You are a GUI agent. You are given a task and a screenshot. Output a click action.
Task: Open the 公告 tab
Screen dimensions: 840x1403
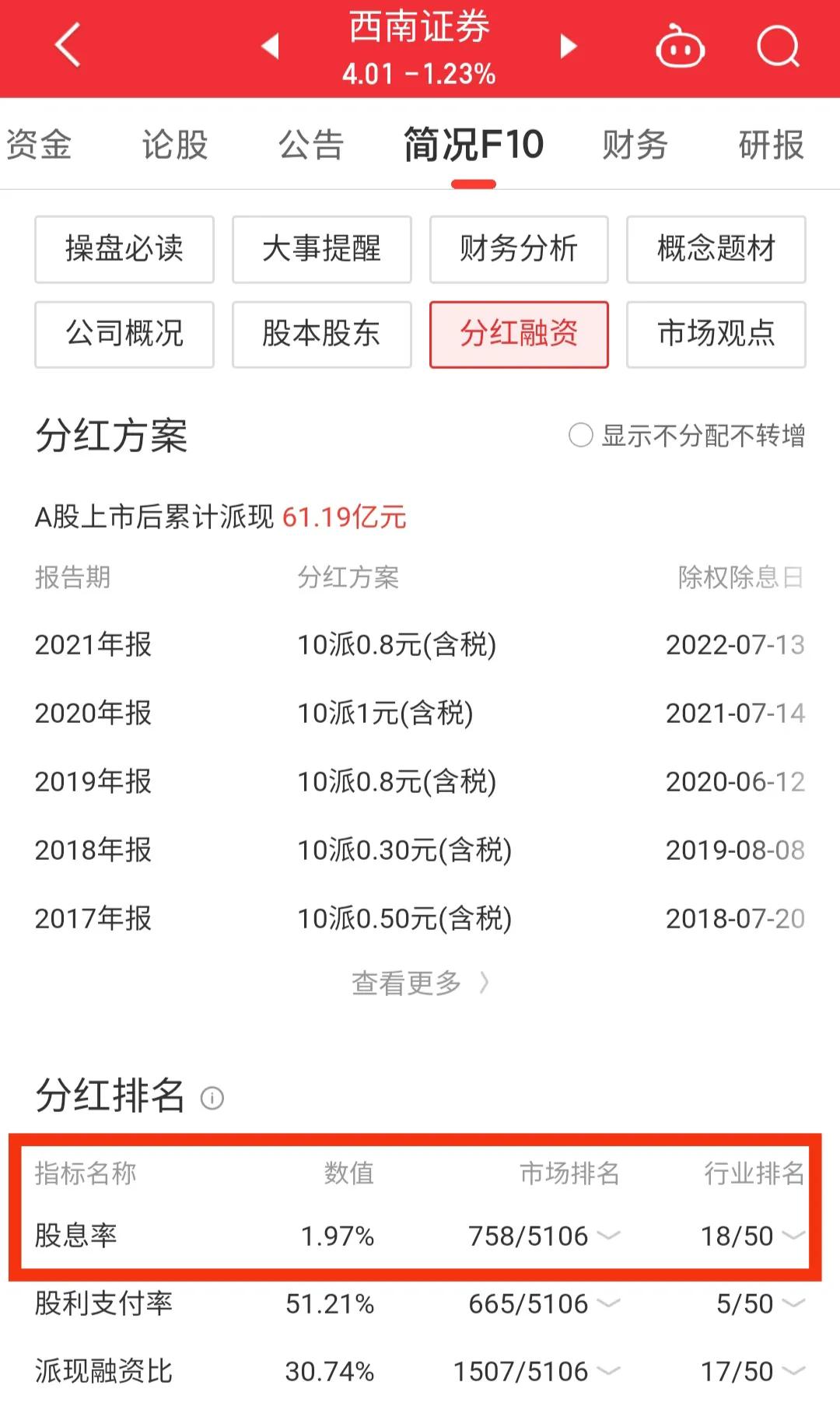click(311, 145)
